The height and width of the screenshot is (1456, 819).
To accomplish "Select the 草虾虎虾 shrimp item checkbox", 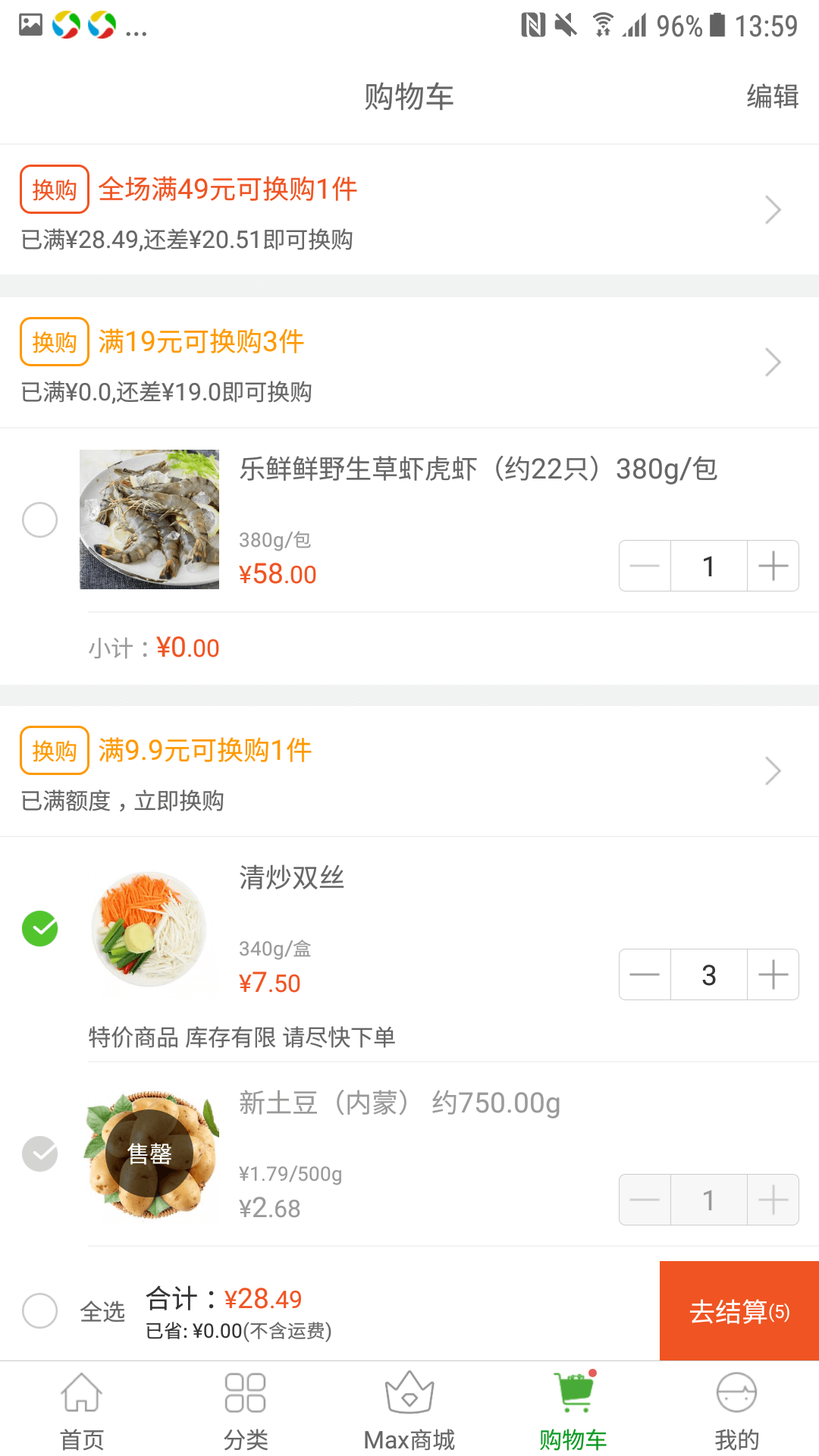I will click(x=39, y=520).
